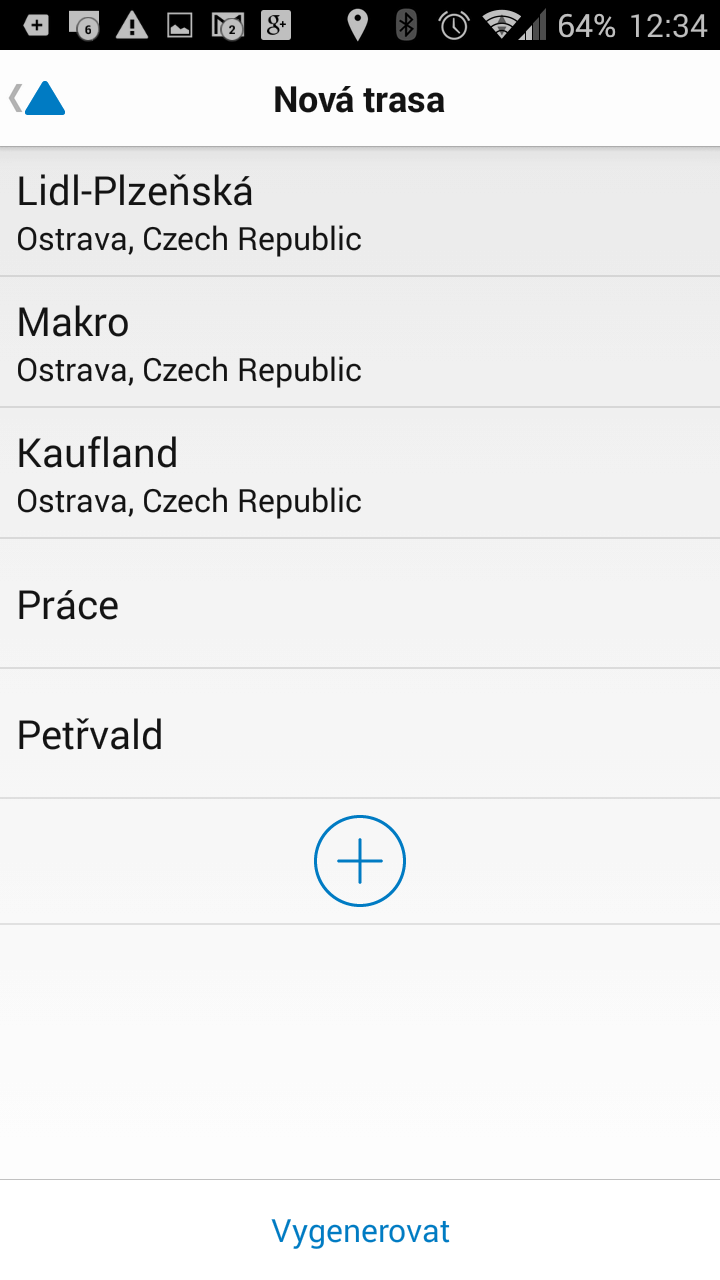Go back using the top-left arrow
The height and width of the screenshot is (1280, 720).
point(37,98)
